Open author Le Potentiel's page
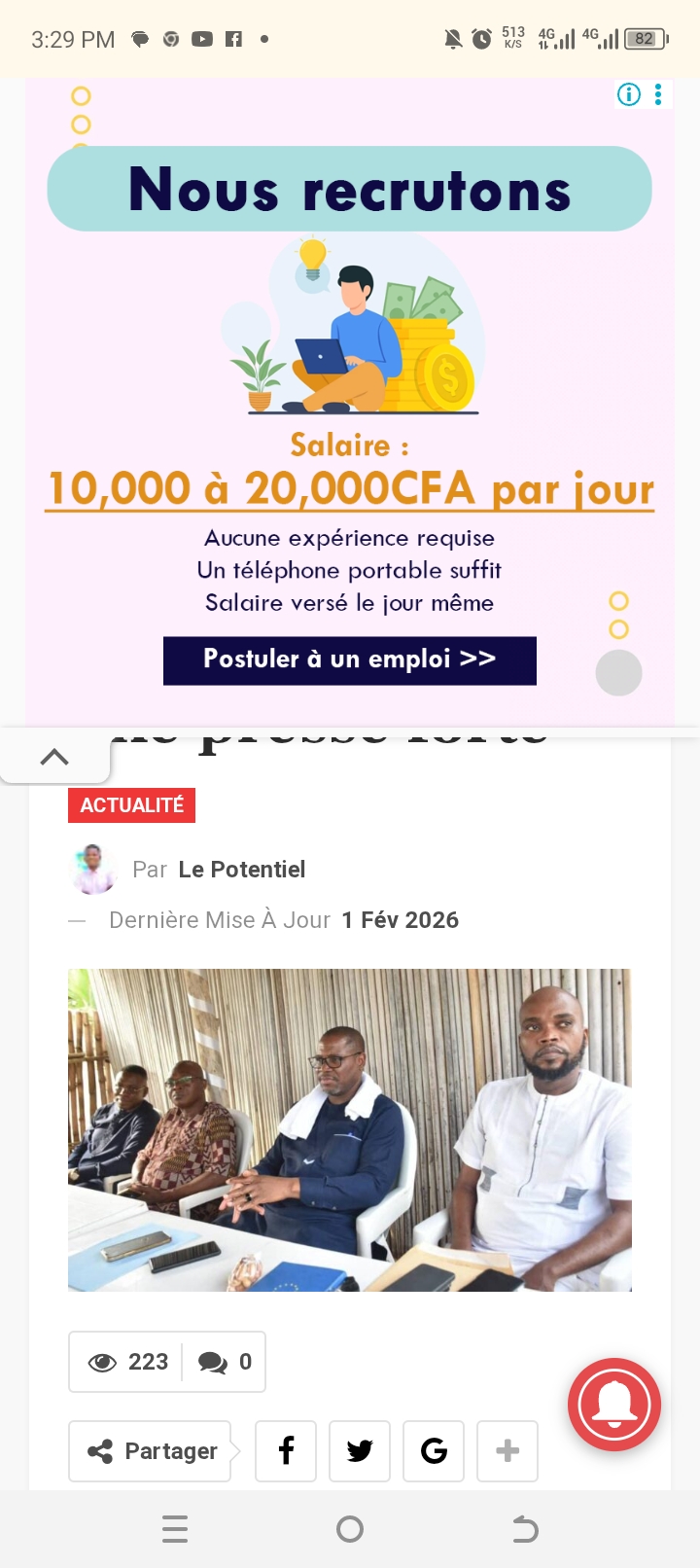The width and height of the screenshot is (700, 1568). pyautogui.click(x=241, y=870)
